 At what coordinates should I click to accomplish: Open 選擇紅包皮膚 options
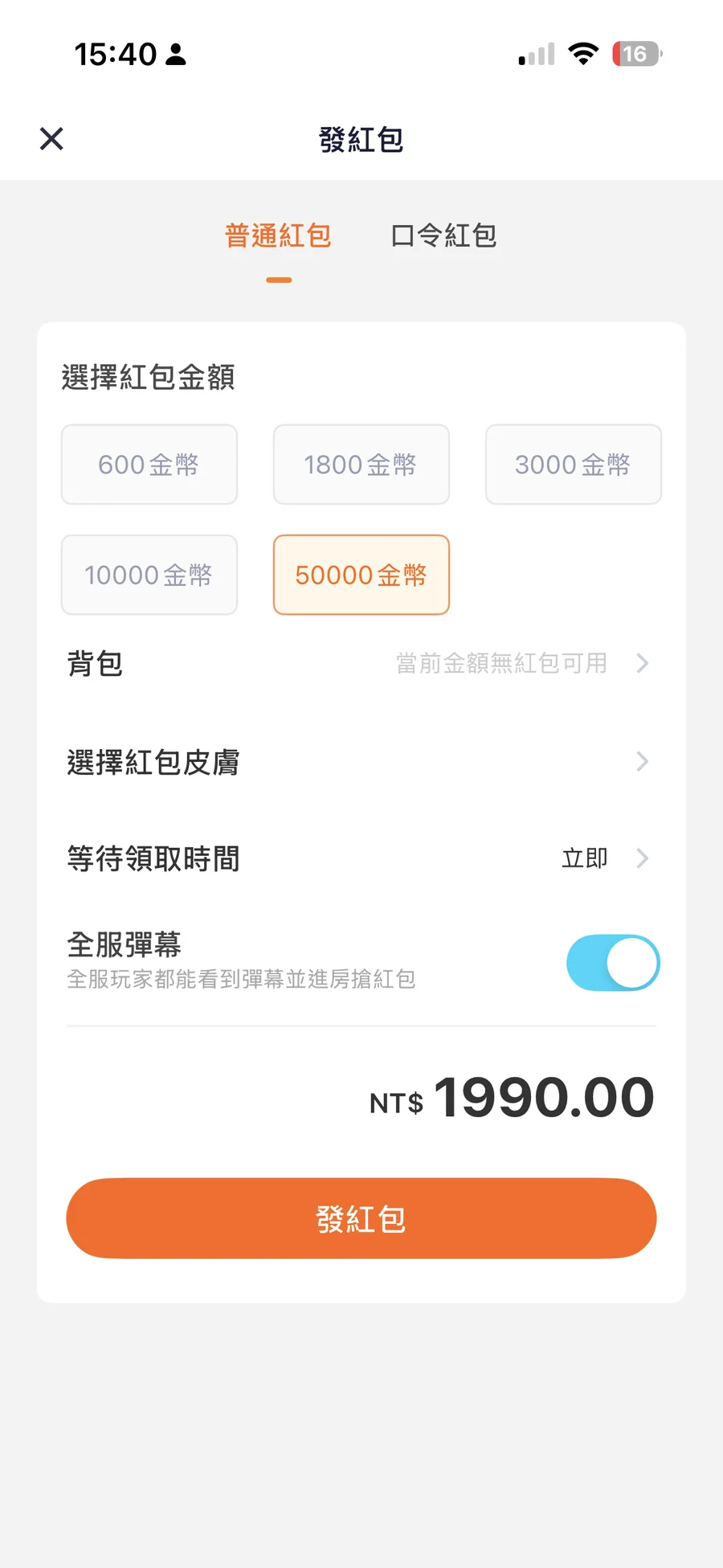[361, 762]
